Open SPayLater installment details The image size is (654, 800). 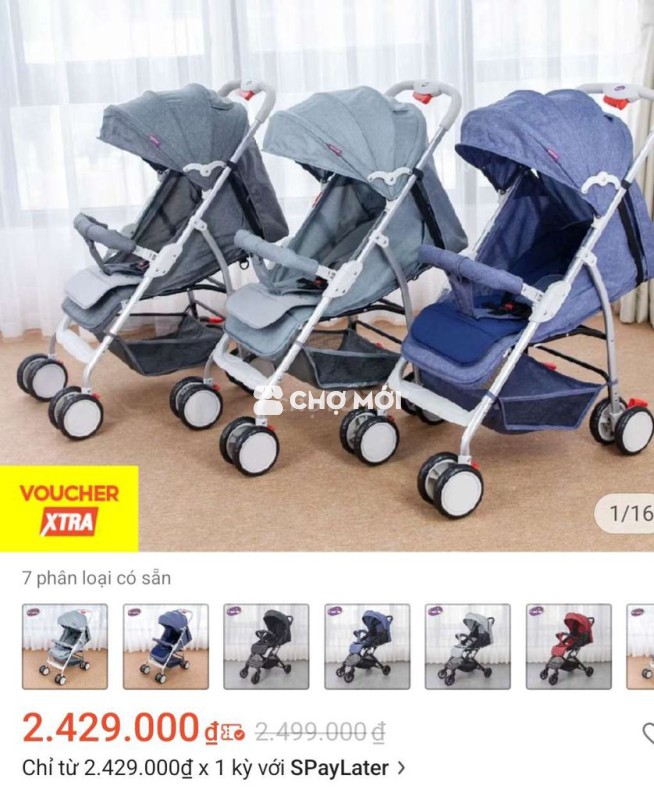pos(340,768)
